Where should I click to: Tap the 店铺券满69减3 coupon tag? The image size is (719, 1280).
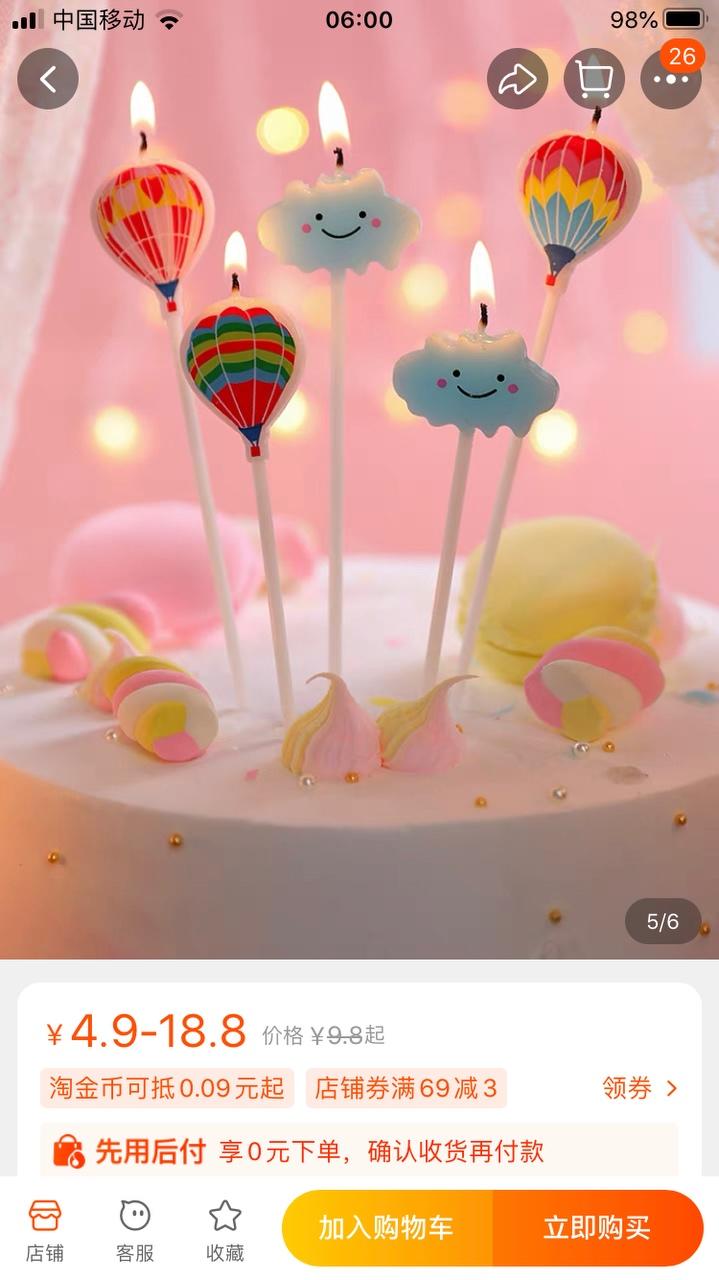[x=406, y=1088]
